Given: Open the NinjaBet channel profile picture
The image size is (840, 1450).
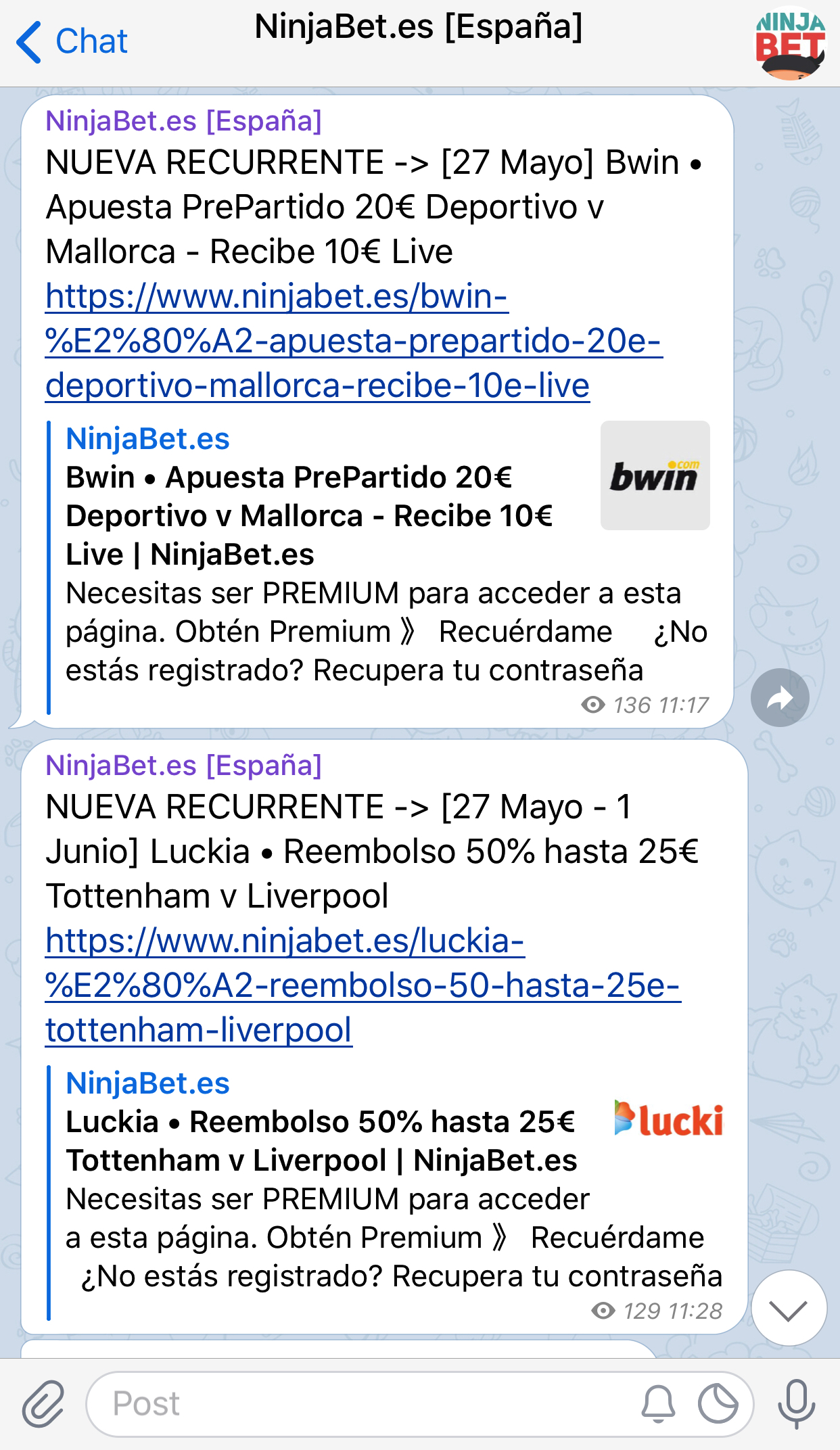Looking at the screenshot, I should click(x=790, y=43).
